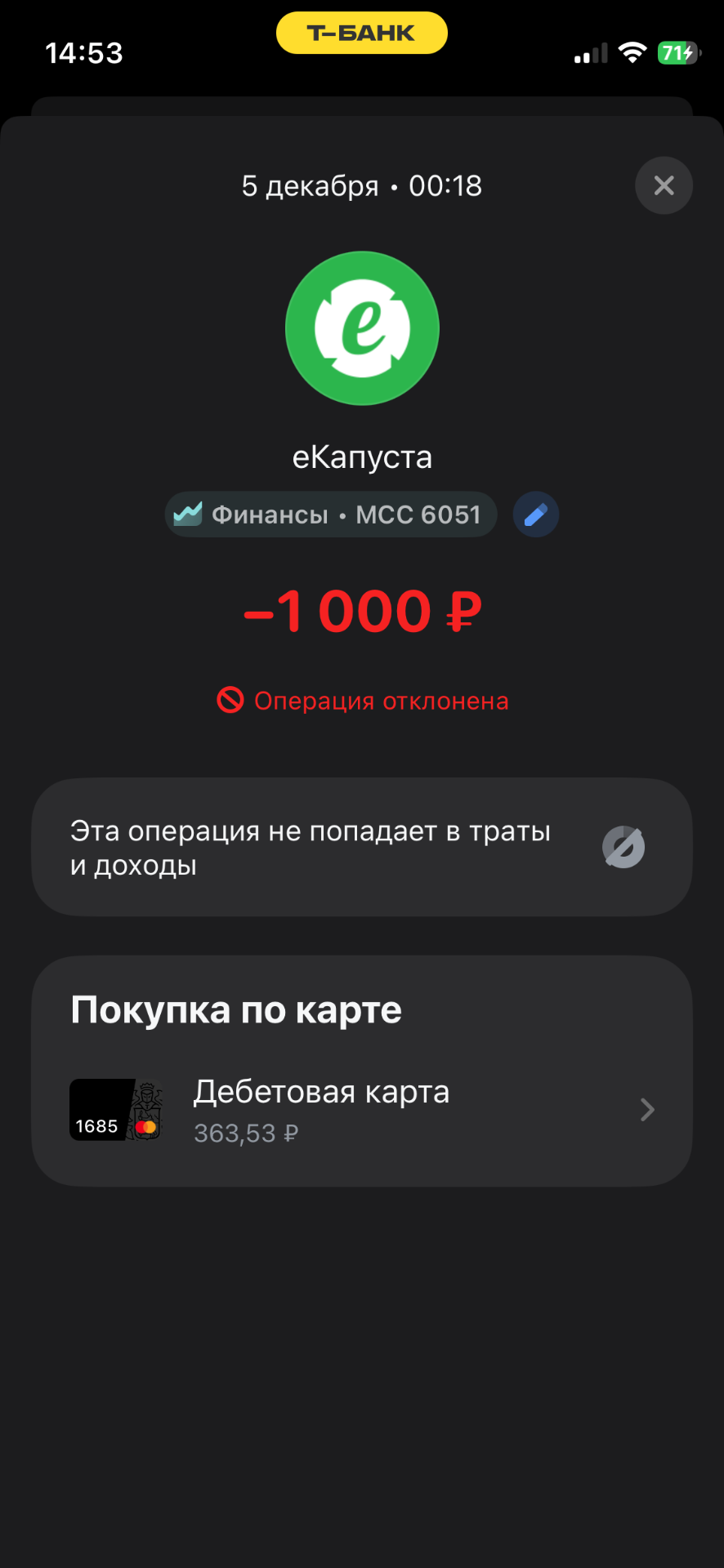Open the Финансы MCC 6051 category chip
The width and height of the screenshot is (724, 1568).
click(331, 514)
